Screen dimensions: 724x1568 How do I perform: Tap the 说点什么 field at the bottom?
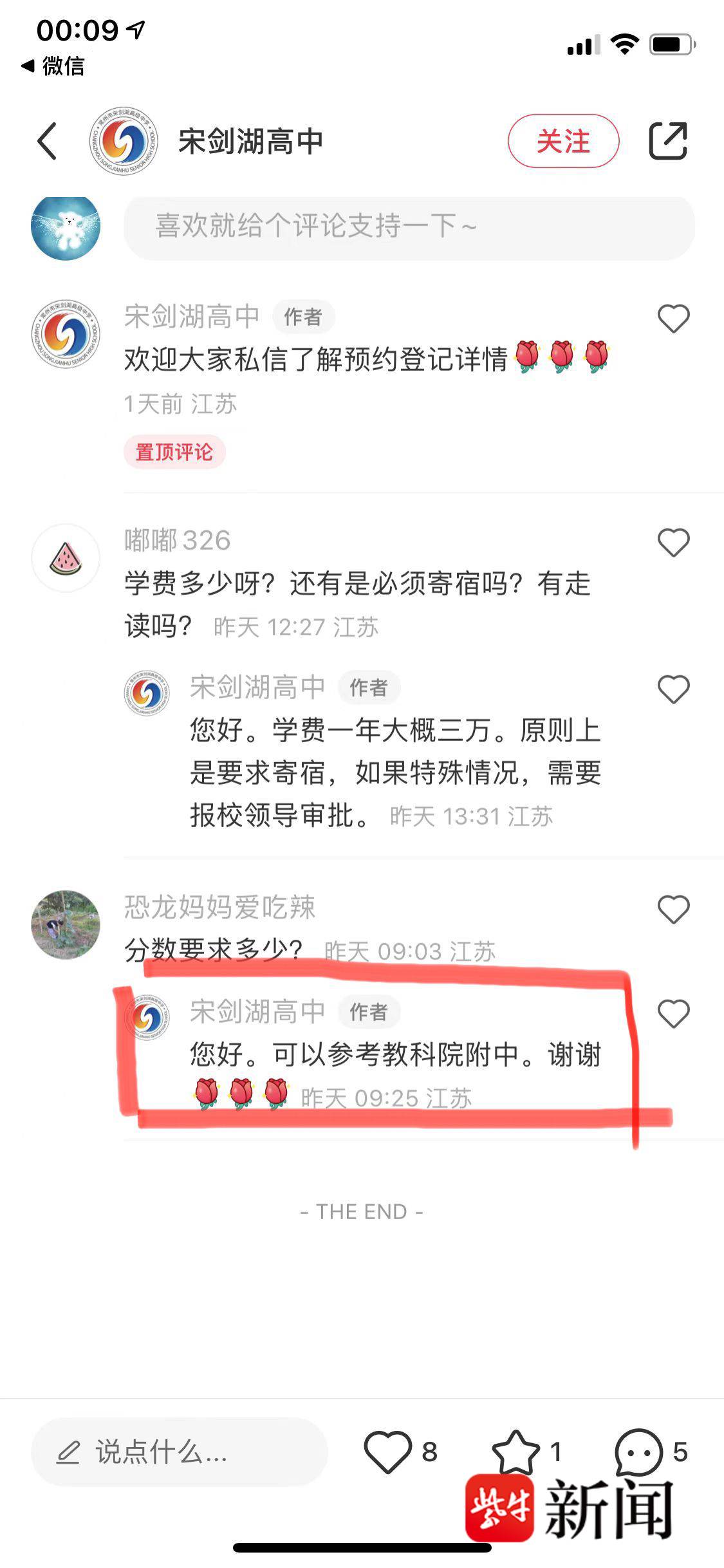click(x=179, y=1452)
